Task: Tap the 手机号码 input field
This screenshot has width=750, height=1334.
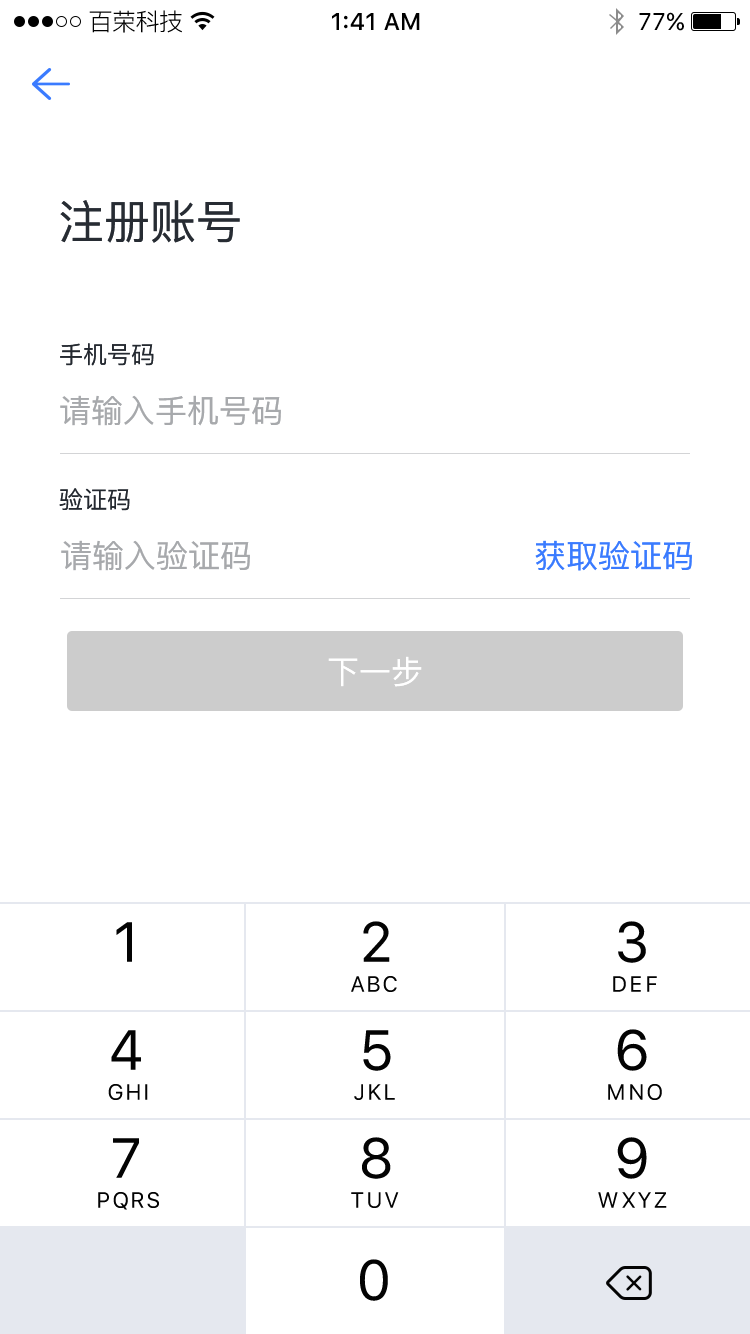Action: coord(375,412)
